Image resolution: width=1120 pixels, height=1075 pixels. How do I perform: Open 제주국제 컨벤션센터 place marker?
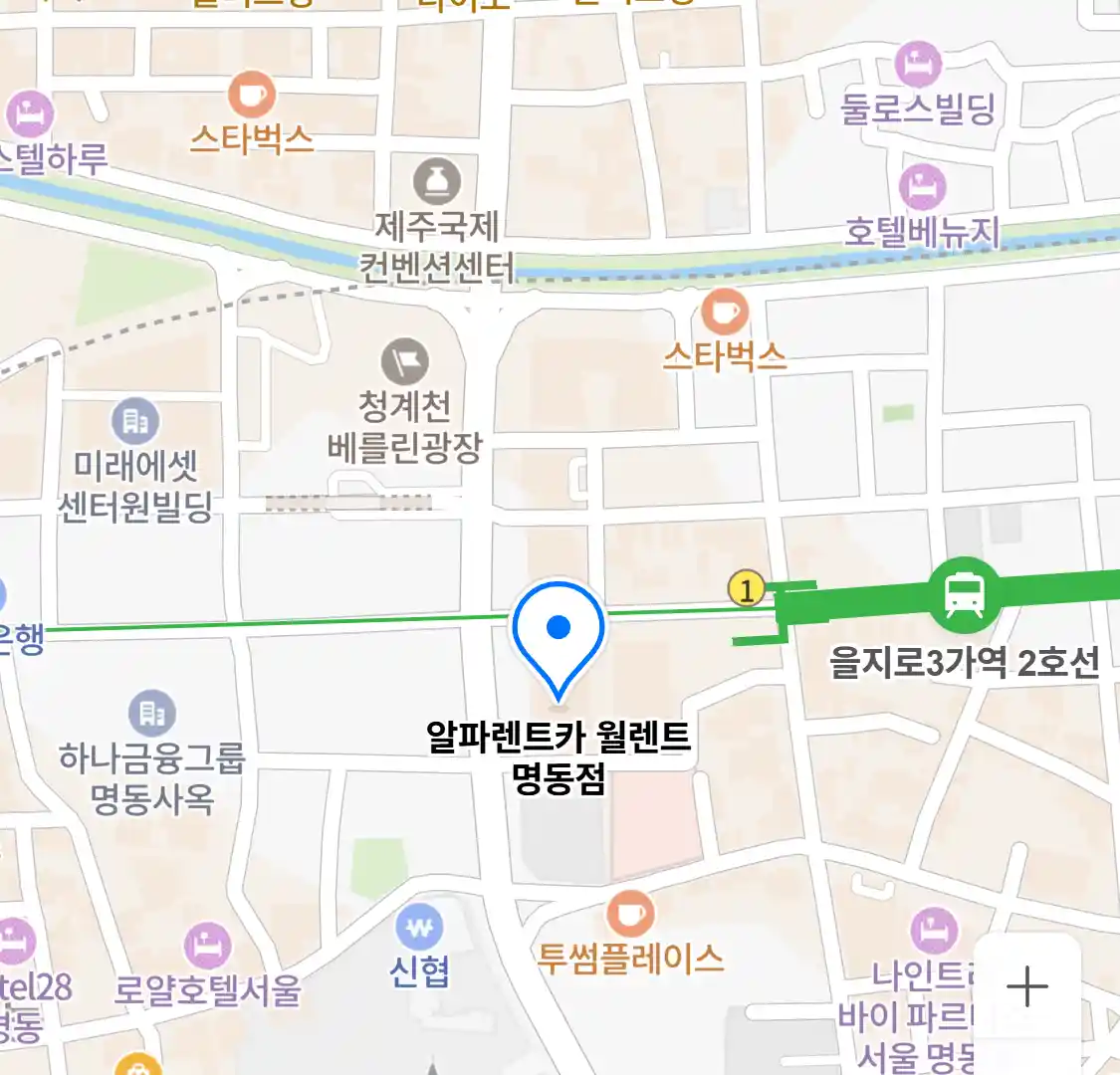(436, 182)
